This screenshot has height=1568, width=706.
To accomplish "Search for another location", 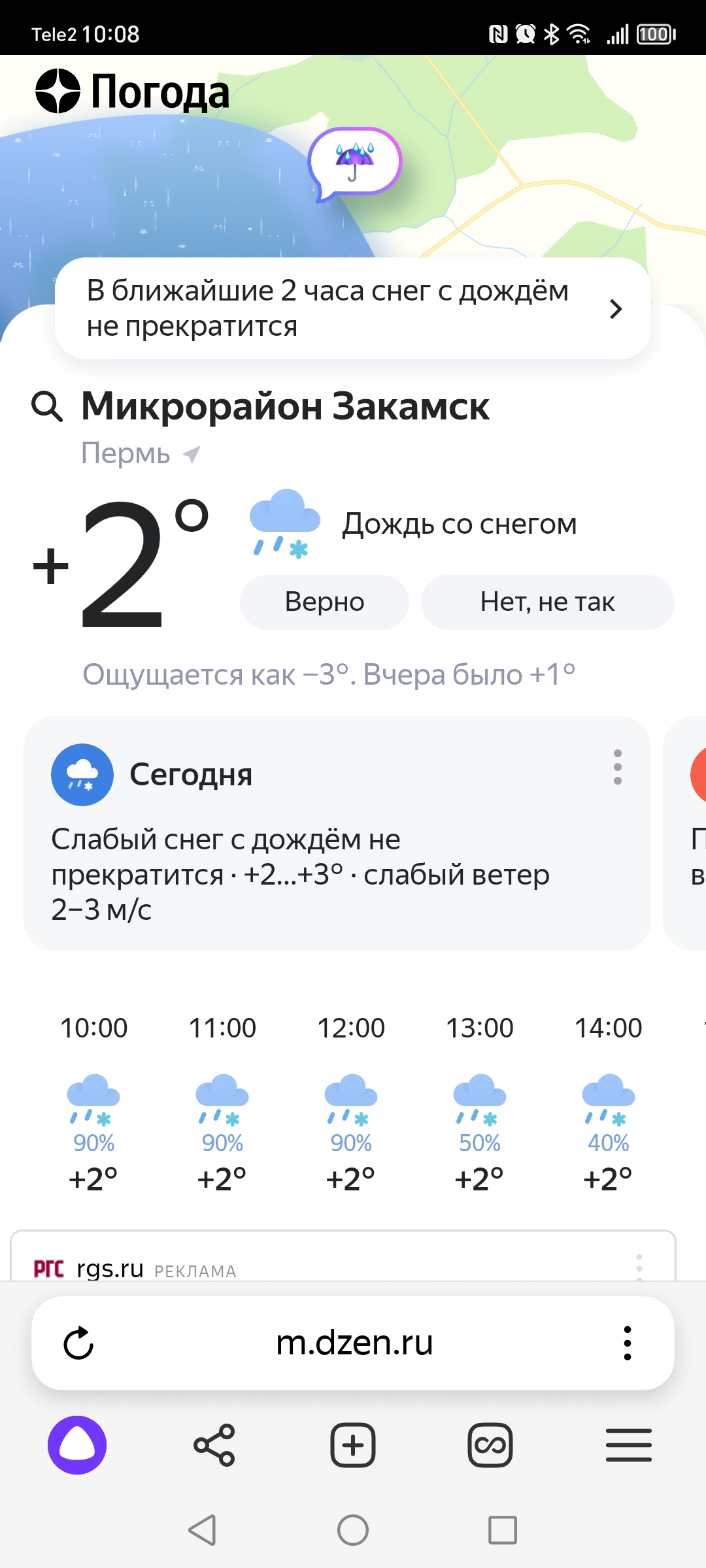I will point(47,406).
